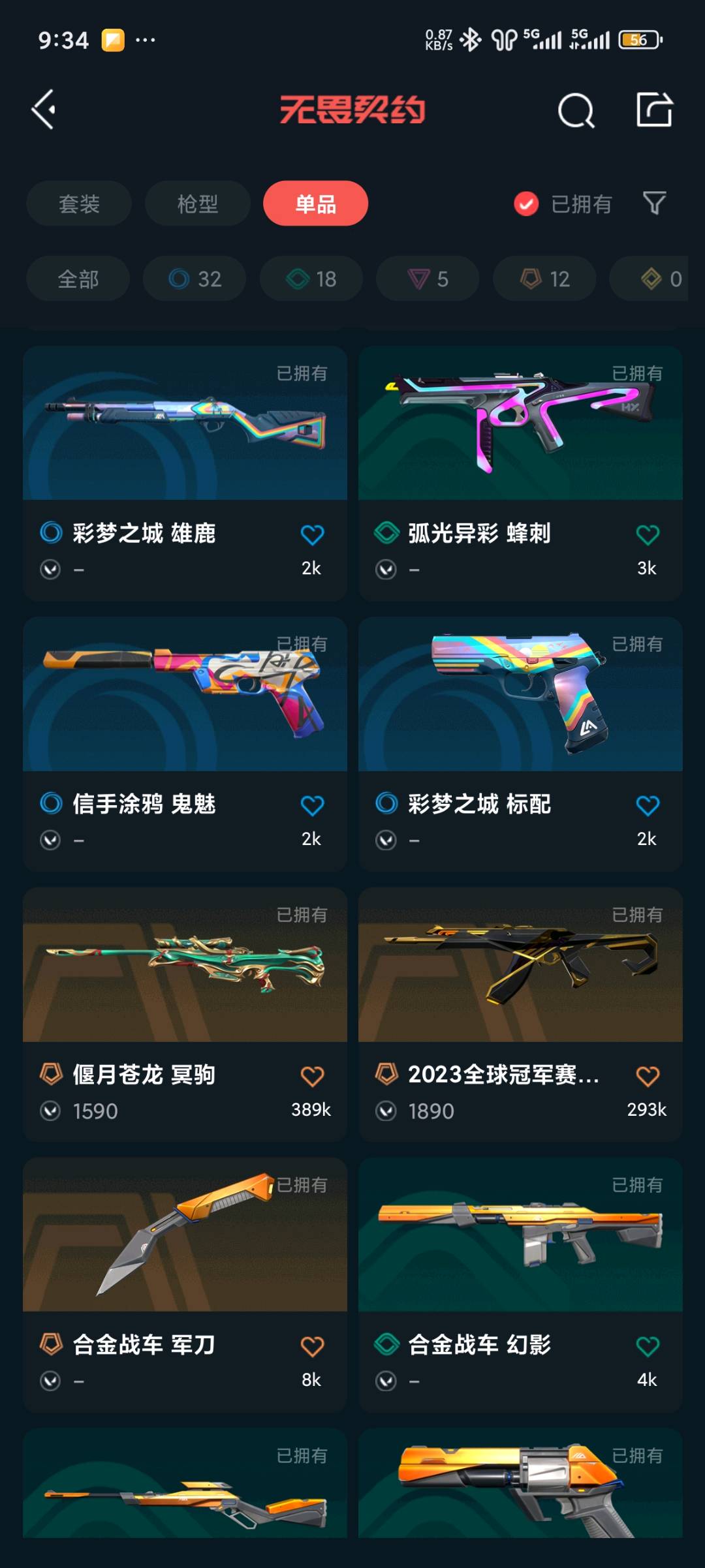Go back using the top-left arrow

tap(43, 110)
